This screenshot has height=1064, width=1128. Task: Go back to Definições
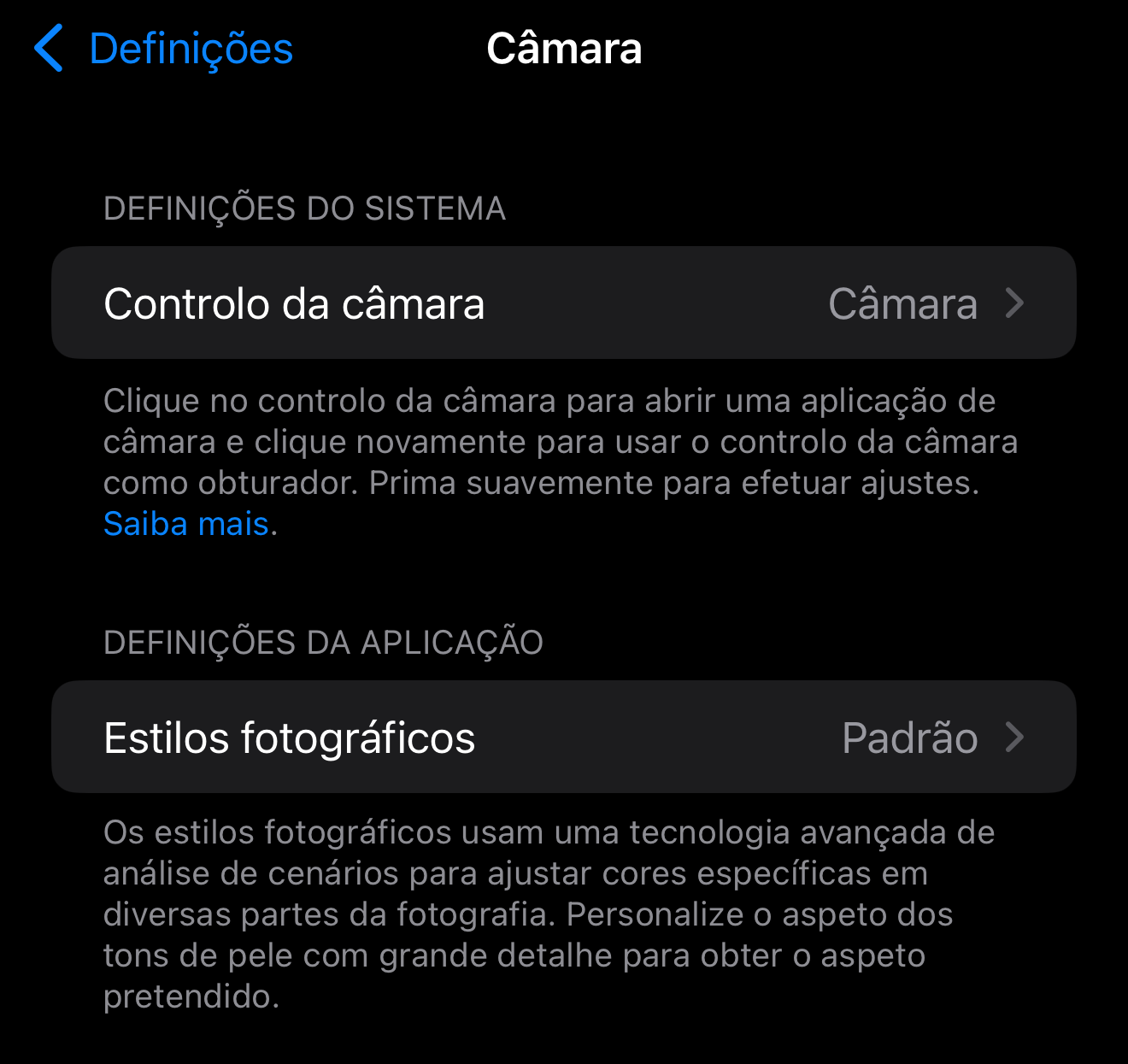164,49
